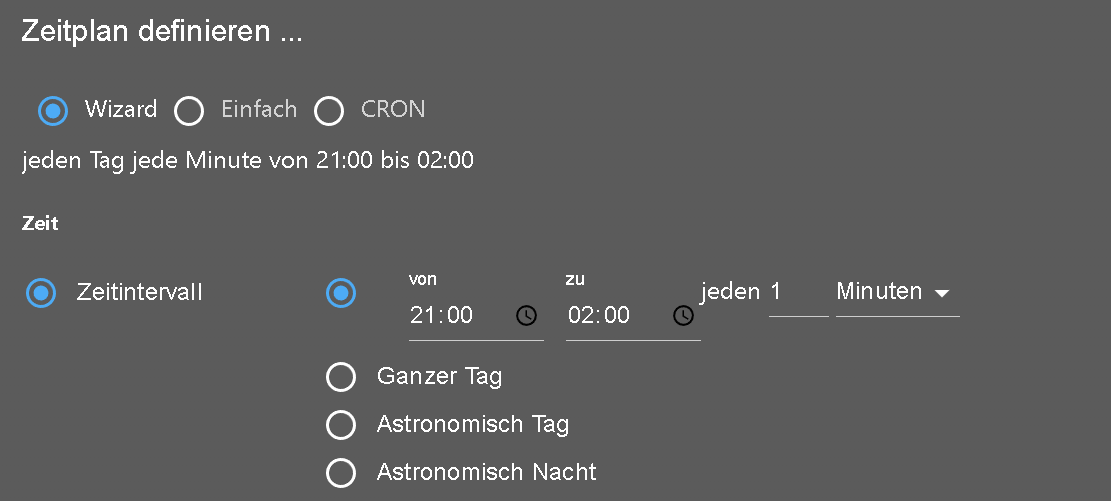1111x501 pixels.
Task: Select the Zeitintervall radio button
Action: (41, 294)
